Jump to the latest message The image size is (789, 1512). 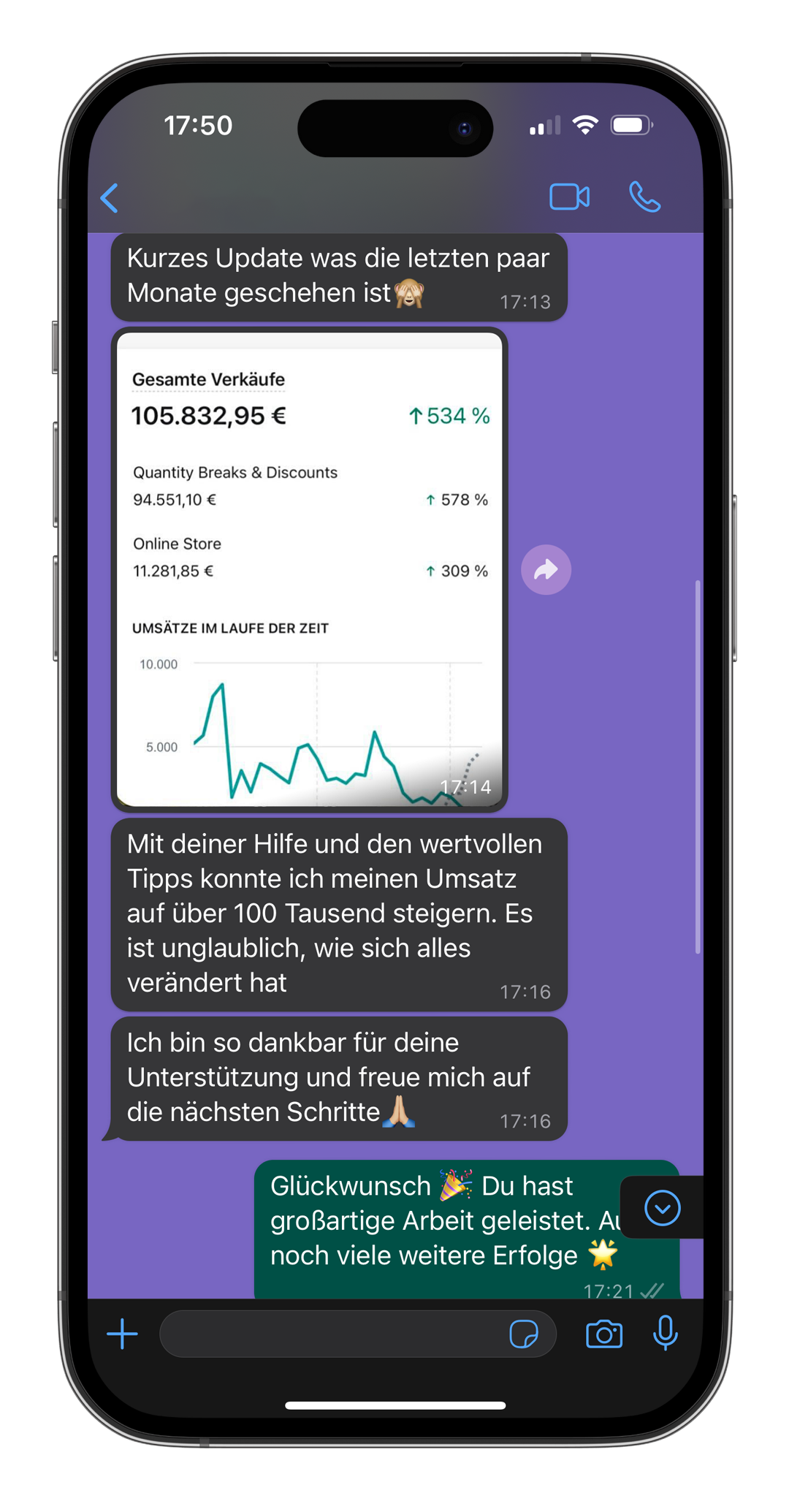[x=663, y=1208]
